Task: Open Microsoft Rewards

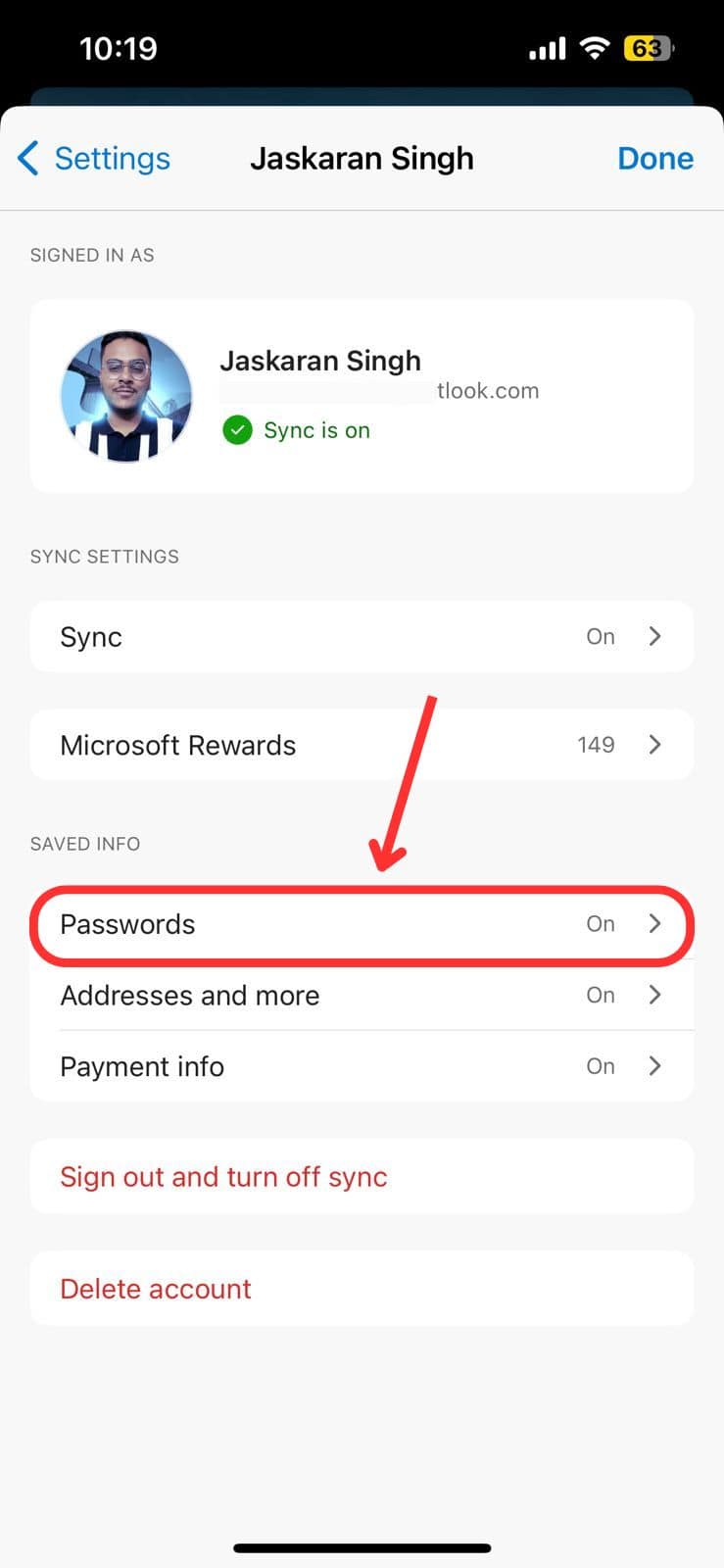Action: pyautogui.click(x=362, y=745)
